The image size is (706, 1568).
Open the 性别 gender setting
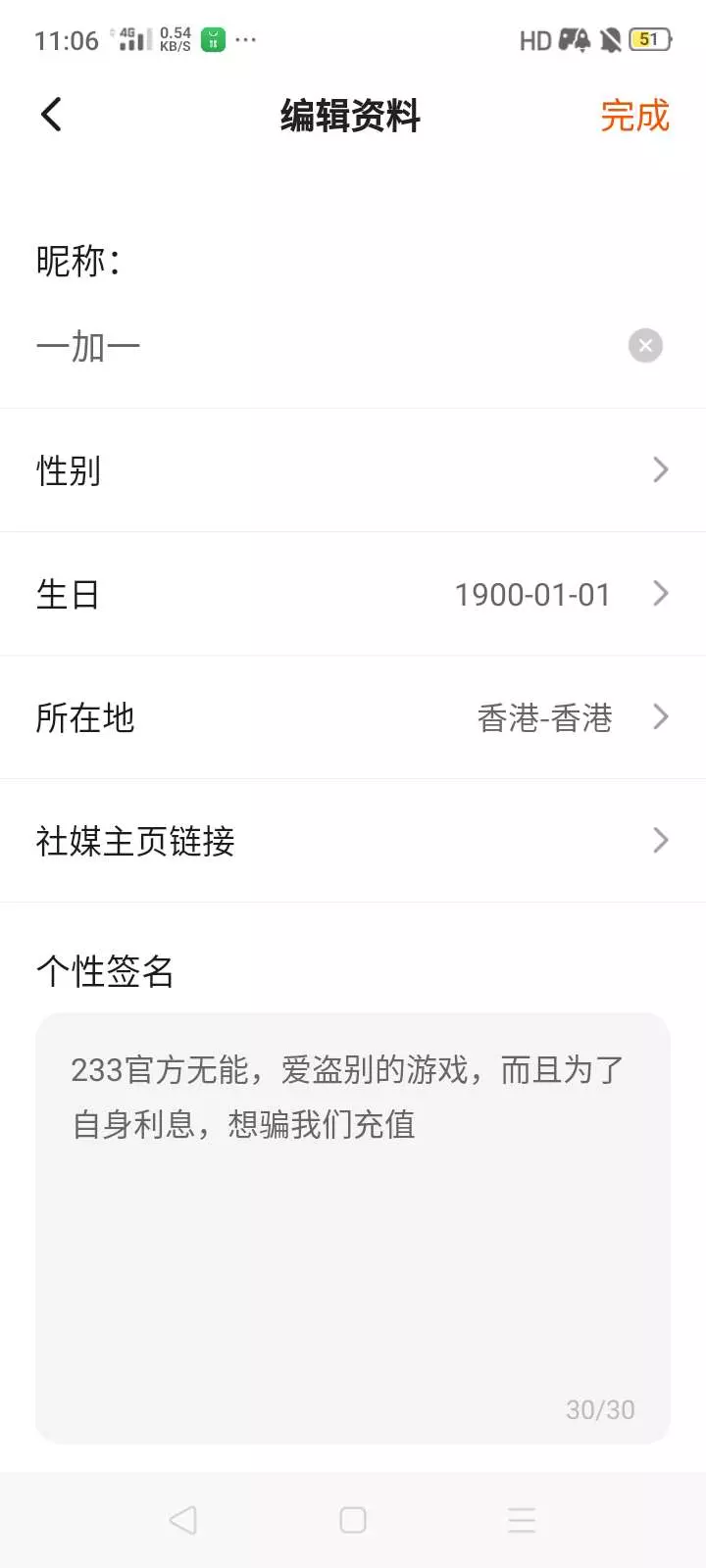pos(353,470)
